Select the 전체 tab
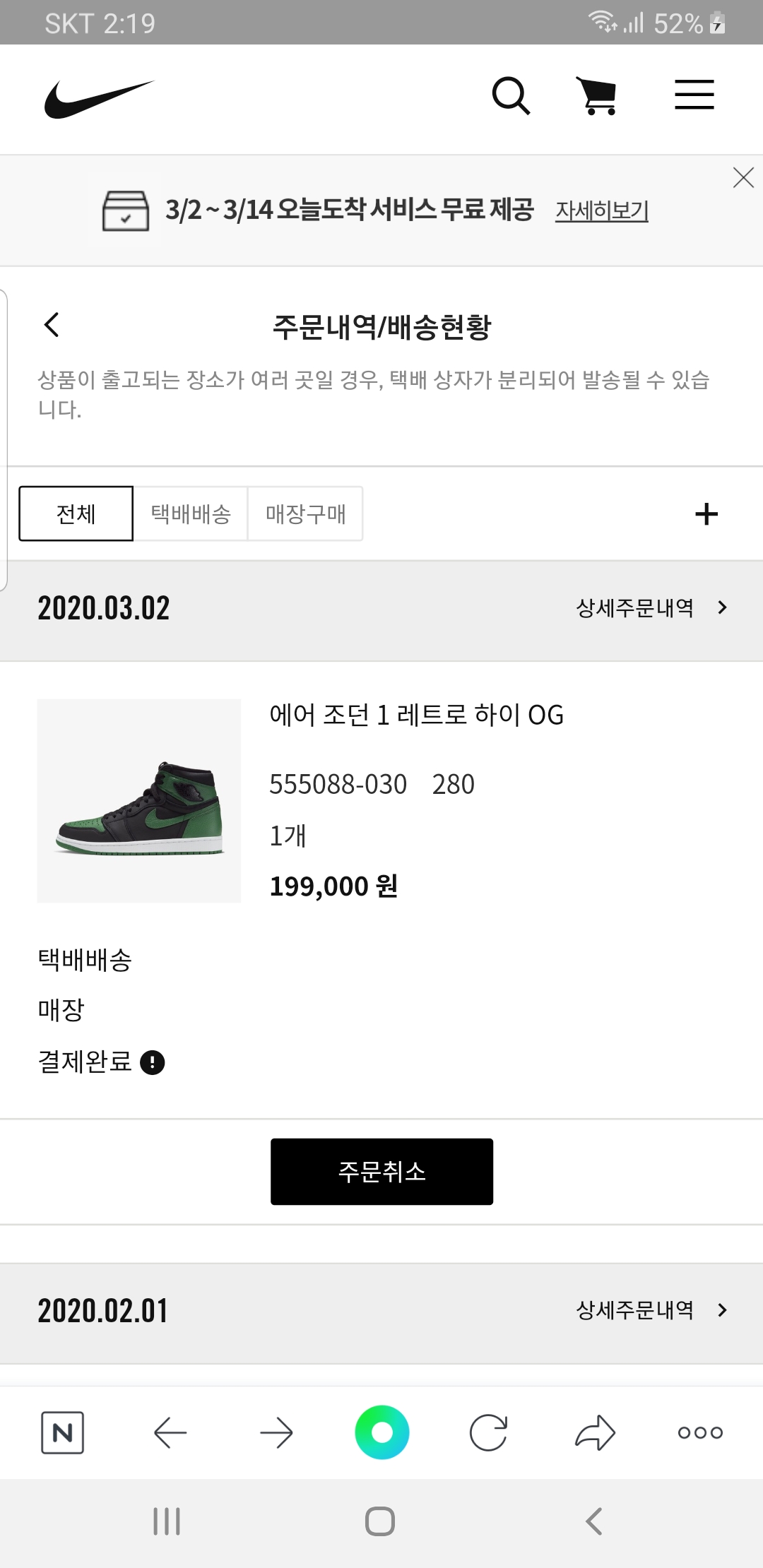The image size is (763, 1568). [76, 513]
